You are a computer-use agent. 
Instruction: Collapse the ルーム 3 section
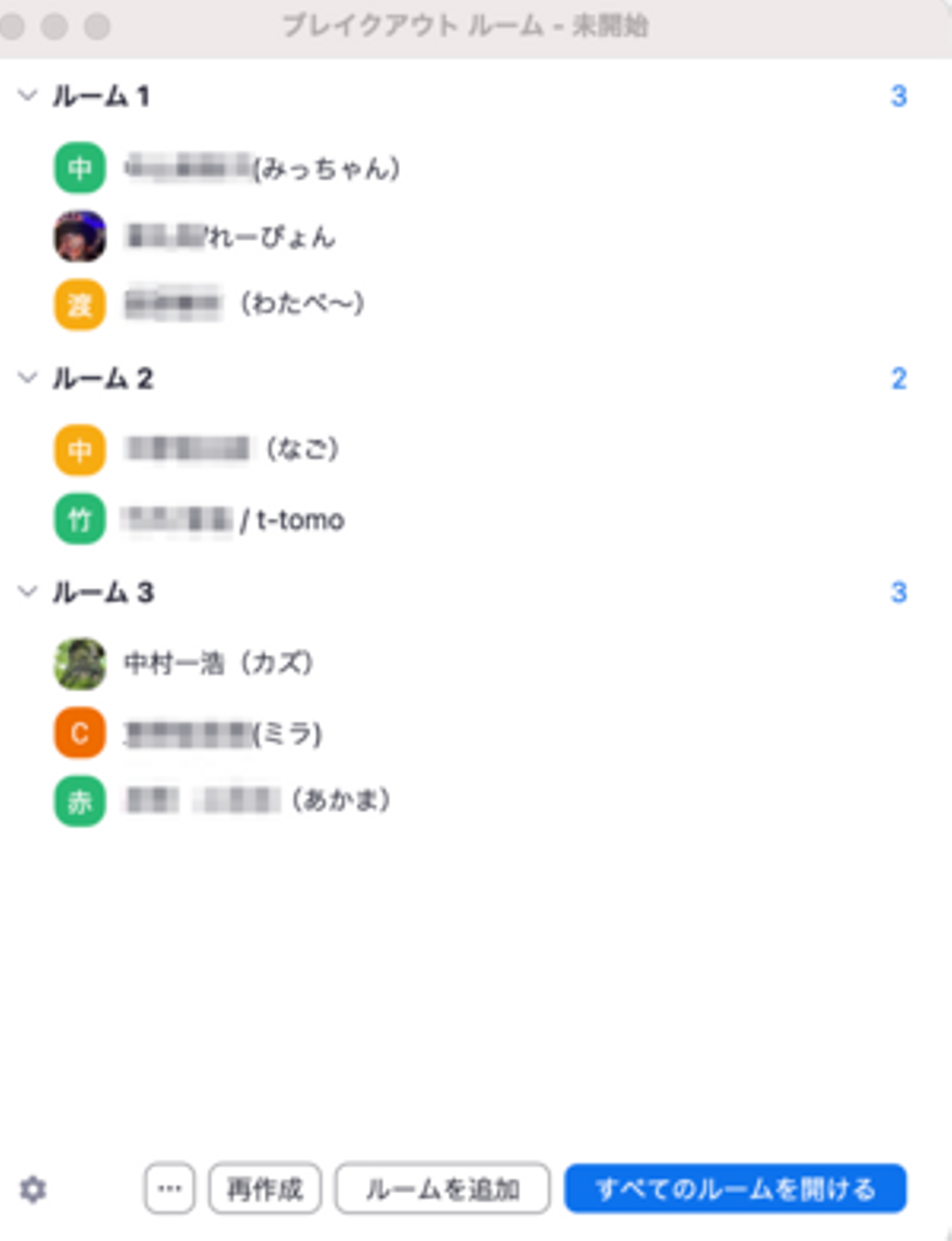pos(27,591)
